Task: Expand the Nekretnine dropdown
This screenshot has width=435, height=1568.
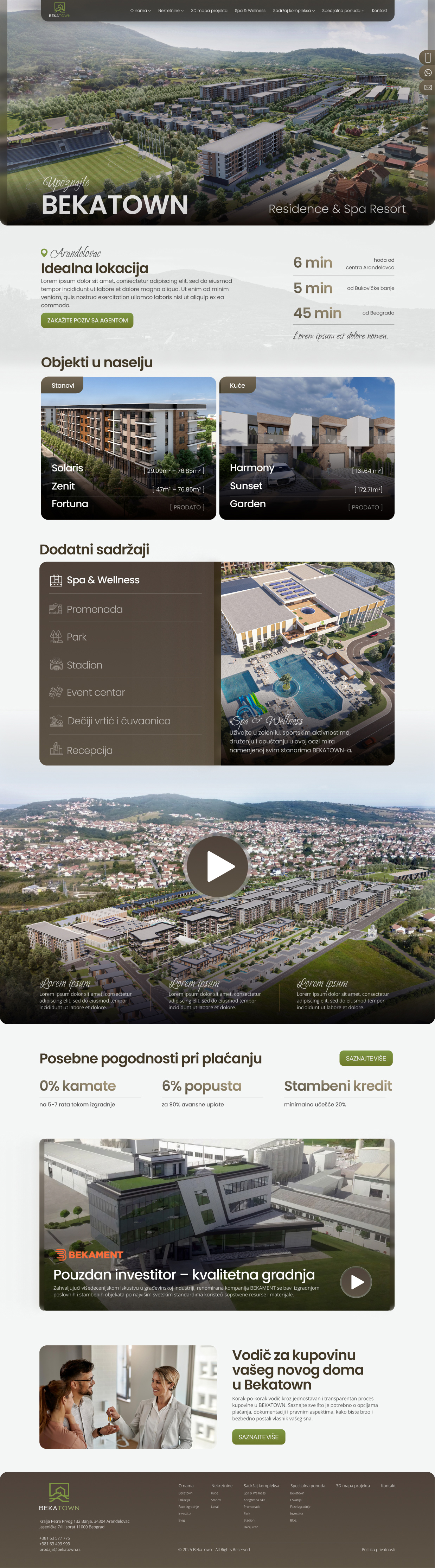Action: pyautogui.click(x=170, y=10)
